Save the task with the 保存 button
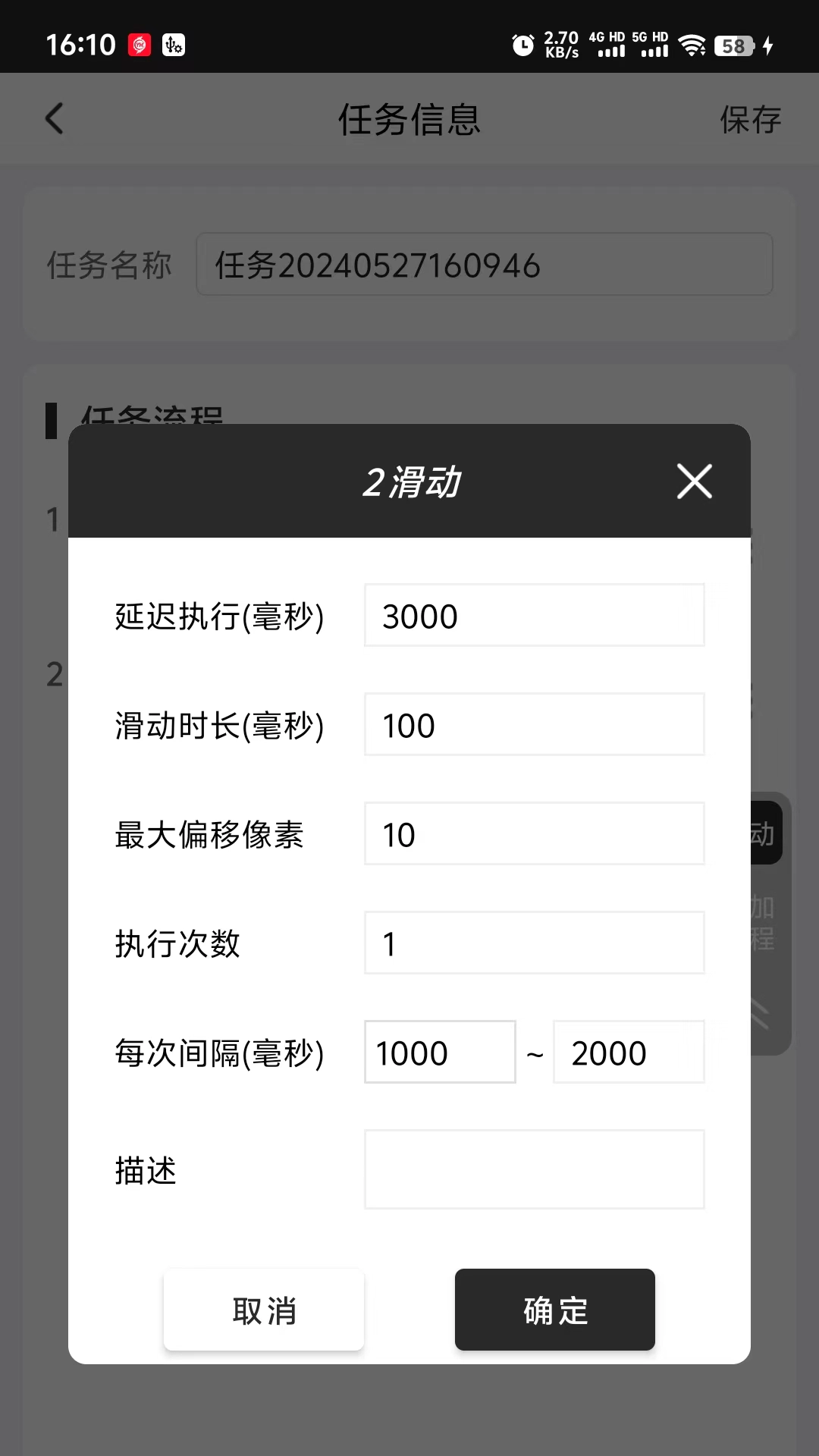Image resolution: width=819 pixels, height=1456 pixels. (x=749, y=118)
